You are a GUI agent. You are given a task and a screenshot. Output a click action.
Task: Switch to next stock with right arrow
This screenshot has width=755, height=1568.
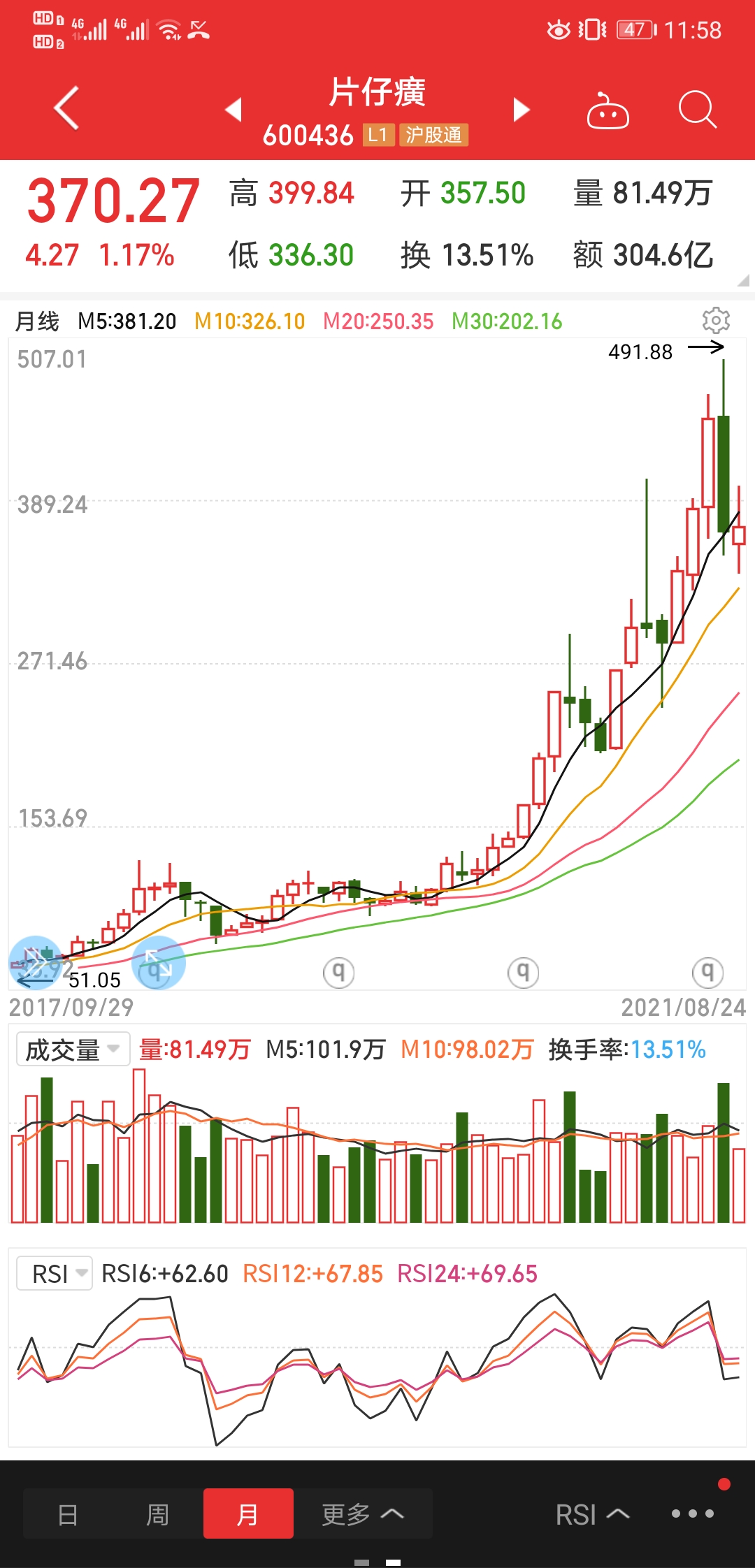[522, 110]
